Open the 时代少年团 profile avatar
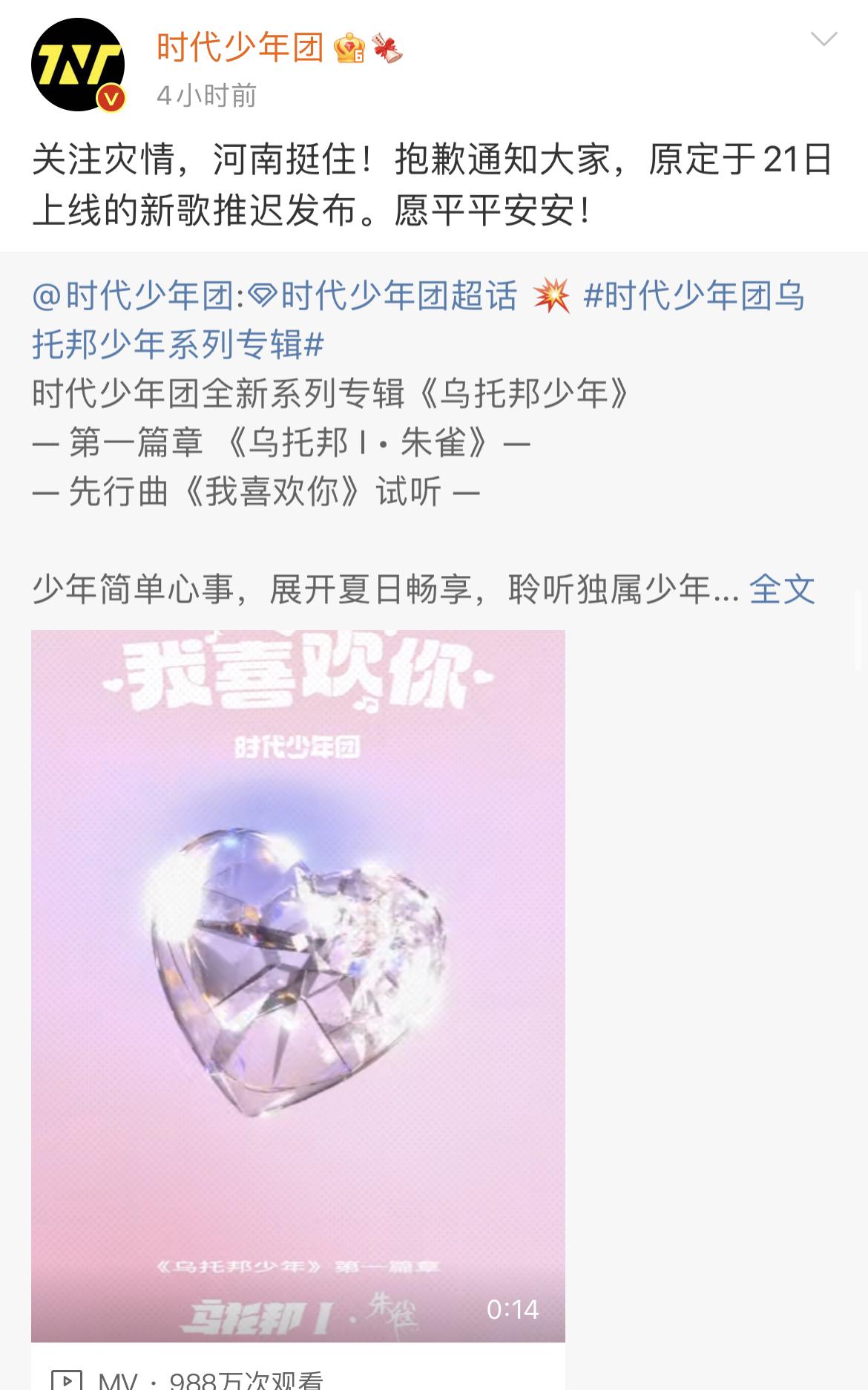The width and height of the screenshot is (868, 1390). [x=77, y=65]
